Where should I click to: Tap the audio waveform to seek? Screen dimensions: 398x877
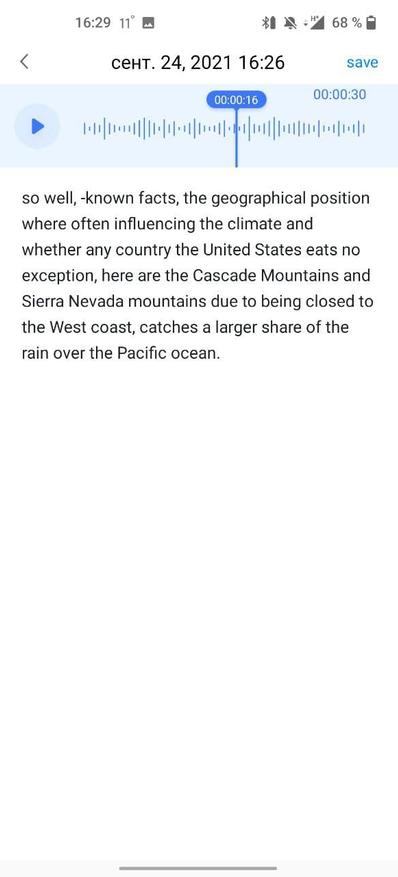224,129
